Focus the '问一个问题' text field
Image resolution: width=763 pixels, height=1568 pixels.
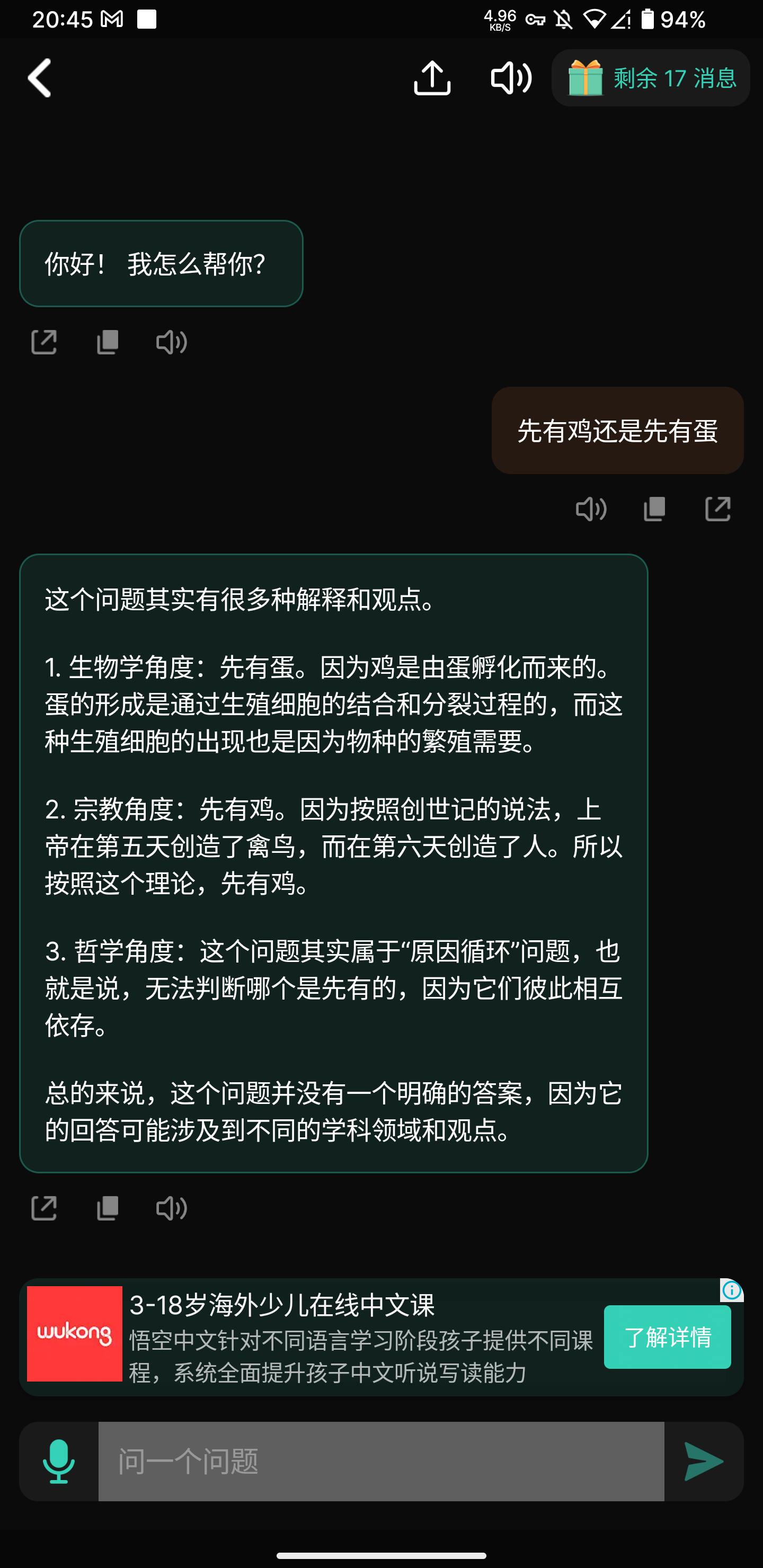tap(380, 1461)
